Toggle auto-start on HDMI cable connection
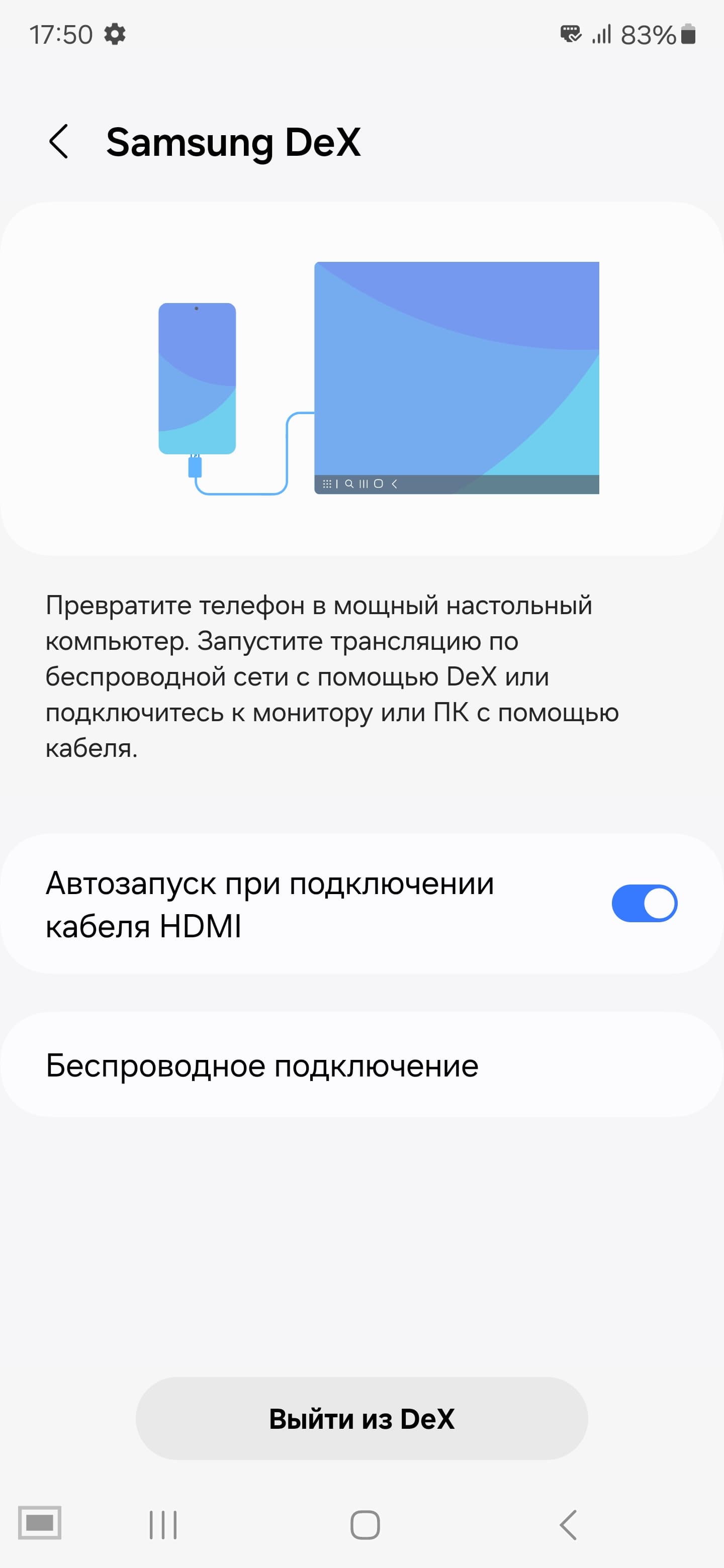 (x=644, y=903)
